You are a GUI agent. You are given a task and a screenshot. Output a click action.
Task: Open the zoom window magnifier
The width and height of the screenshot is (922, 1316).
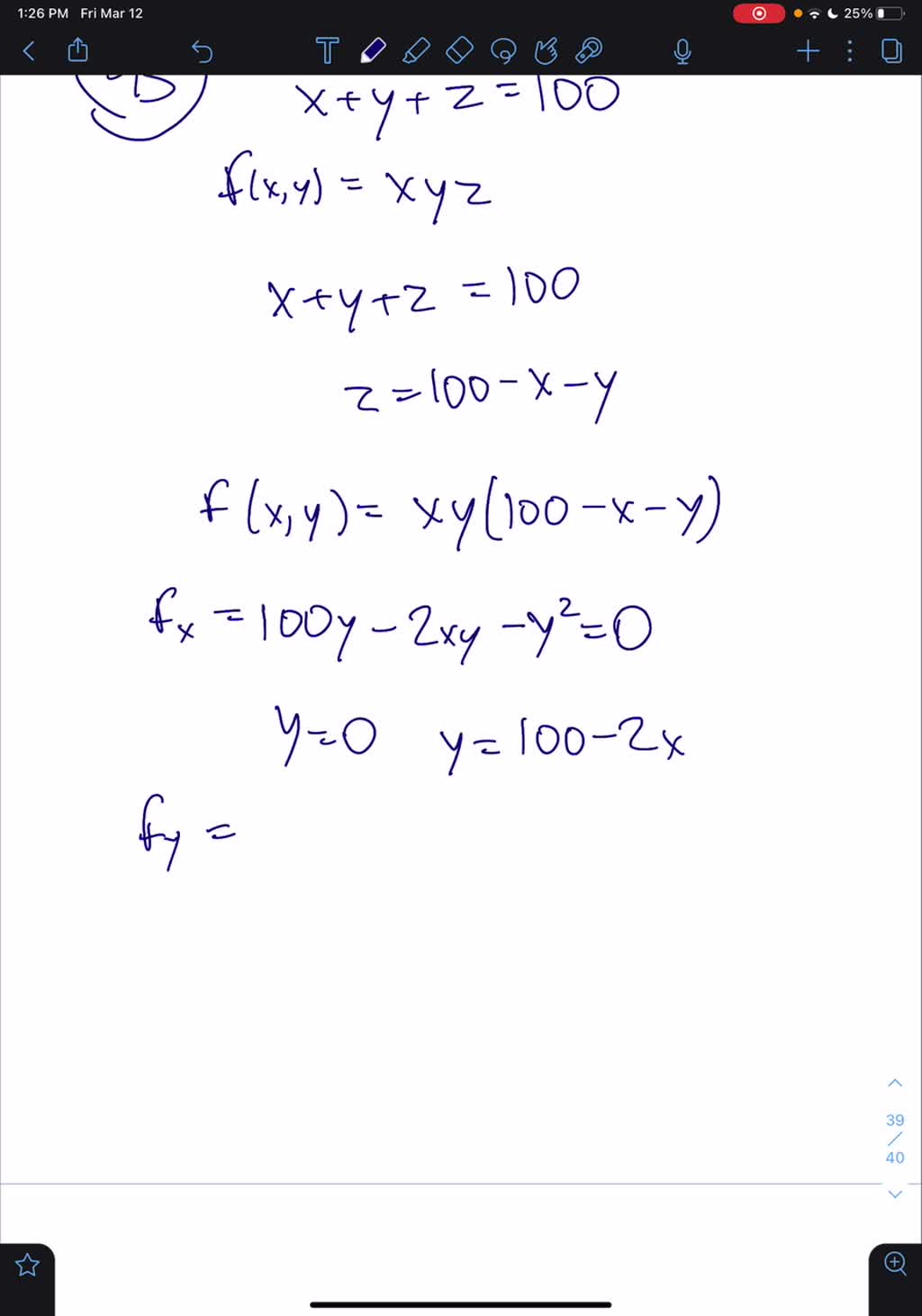pos(895,1263)
